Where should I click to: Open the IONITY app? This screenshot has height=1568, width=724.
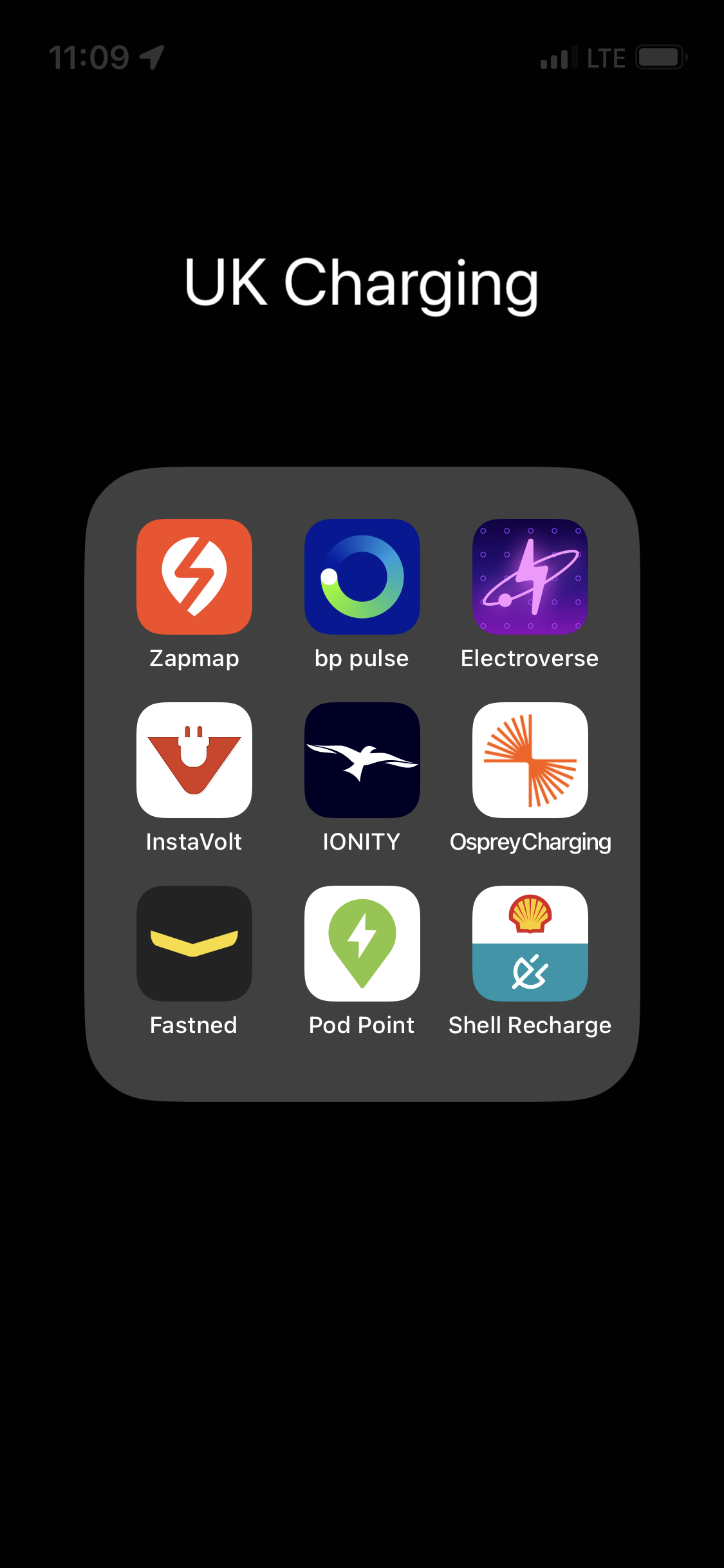(362, 760)
